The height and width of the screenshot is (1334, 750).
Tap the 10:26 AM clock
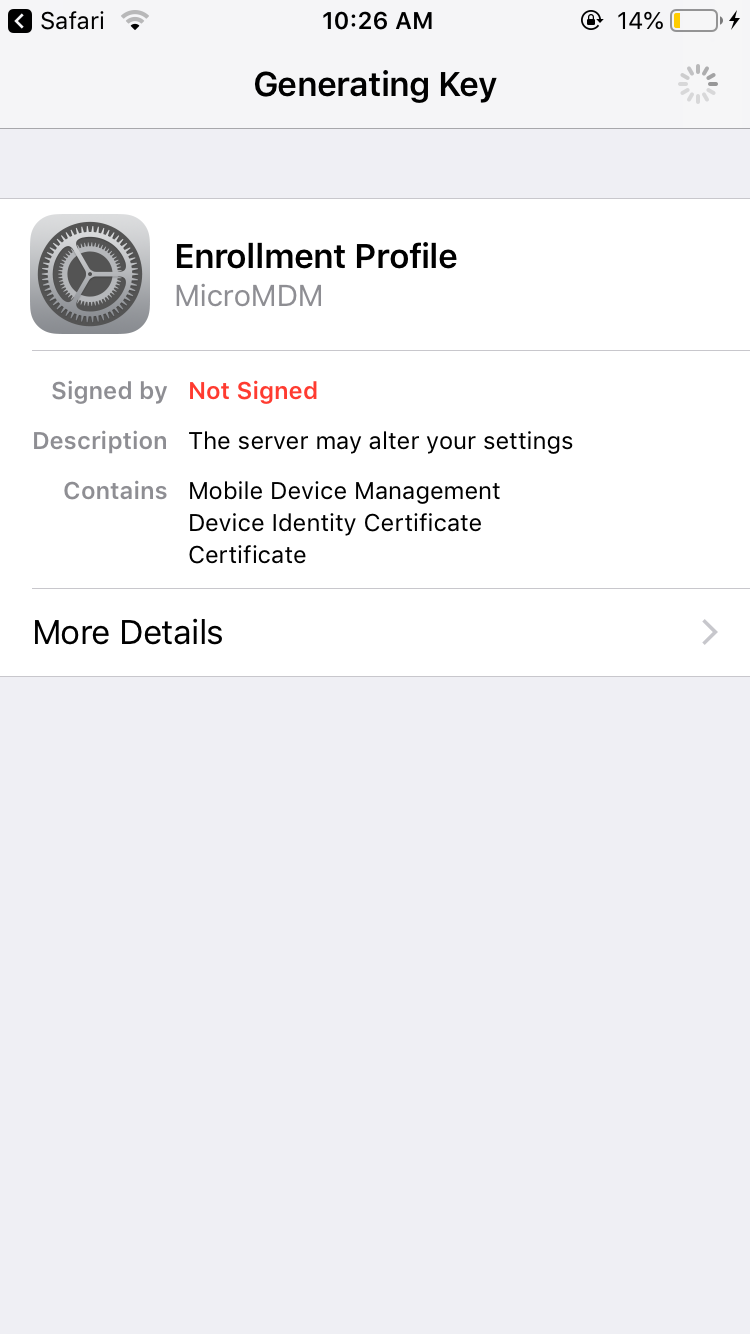click(x=377, y=20)
